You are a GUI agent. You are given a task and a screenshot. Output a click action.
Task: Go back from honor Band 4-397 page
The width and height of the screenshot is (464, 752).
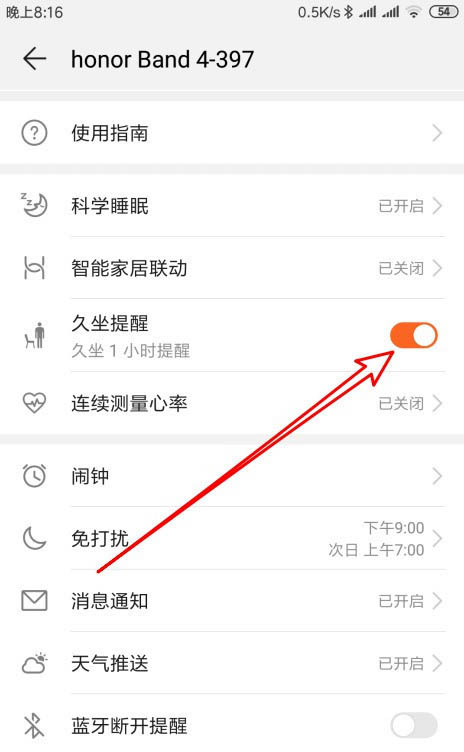[x=35, y=59]
